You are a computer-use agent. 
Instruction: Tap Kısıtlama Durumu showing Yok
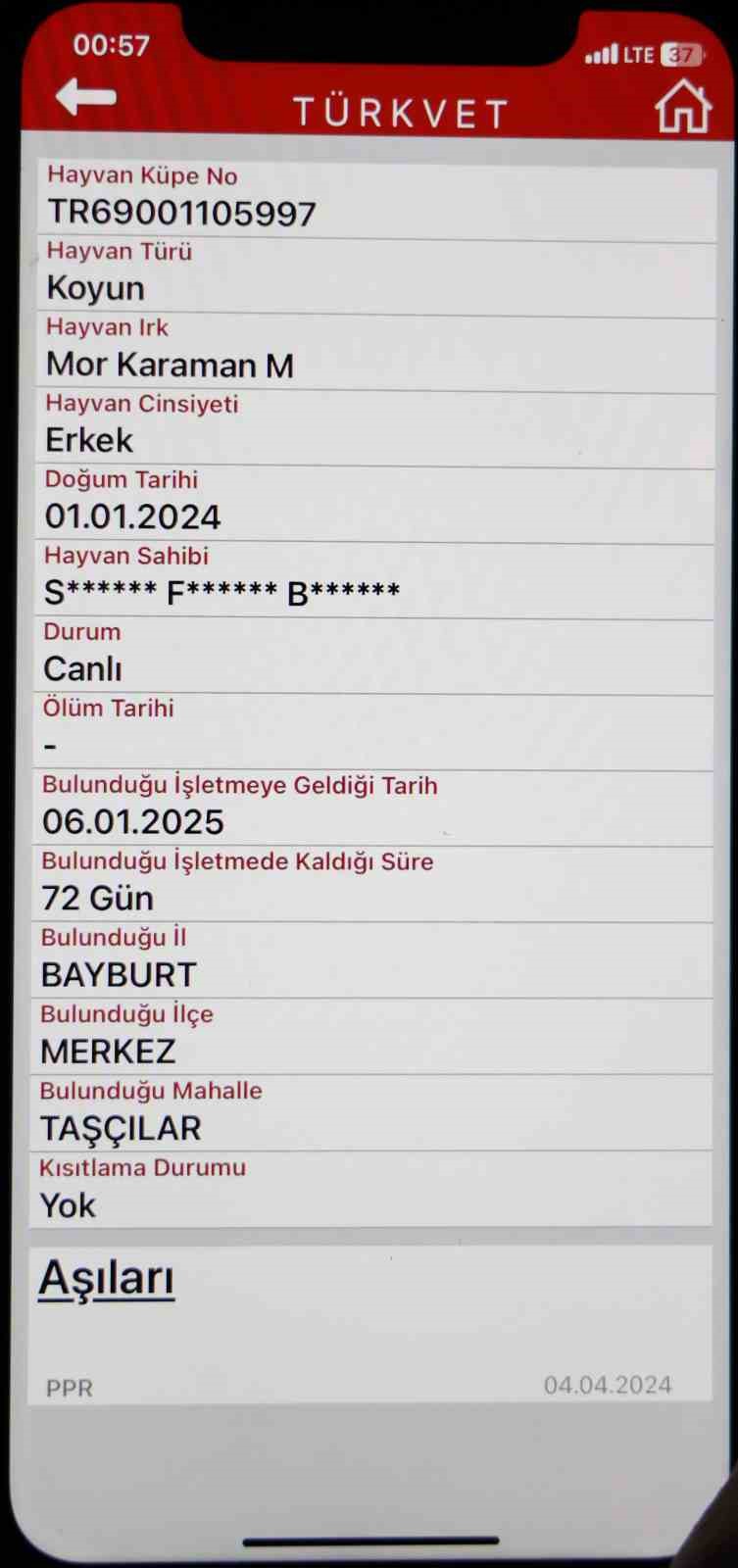point(67,1205)
